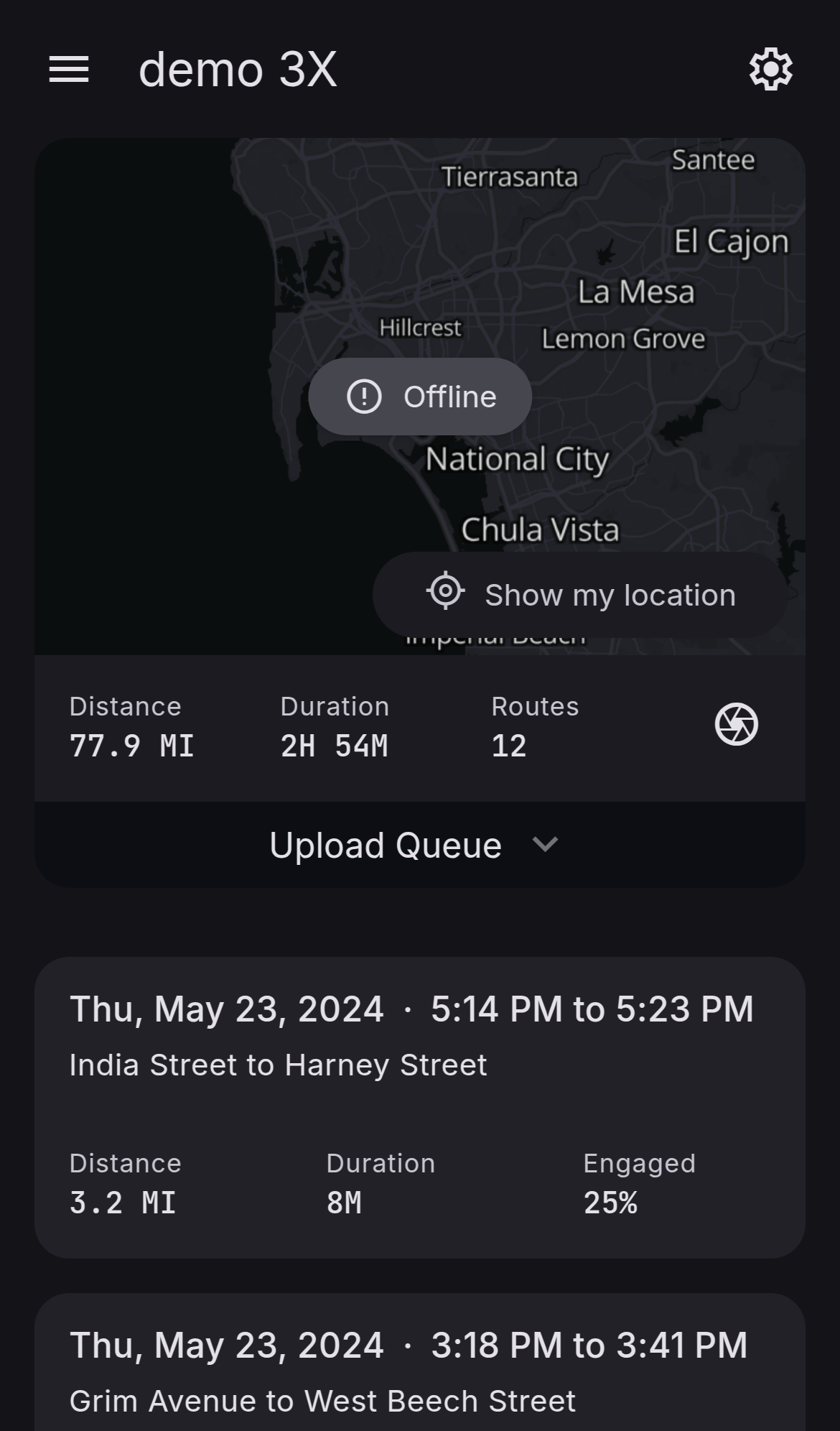
Task: Open device settings gear
Action: tap(770, 70)
